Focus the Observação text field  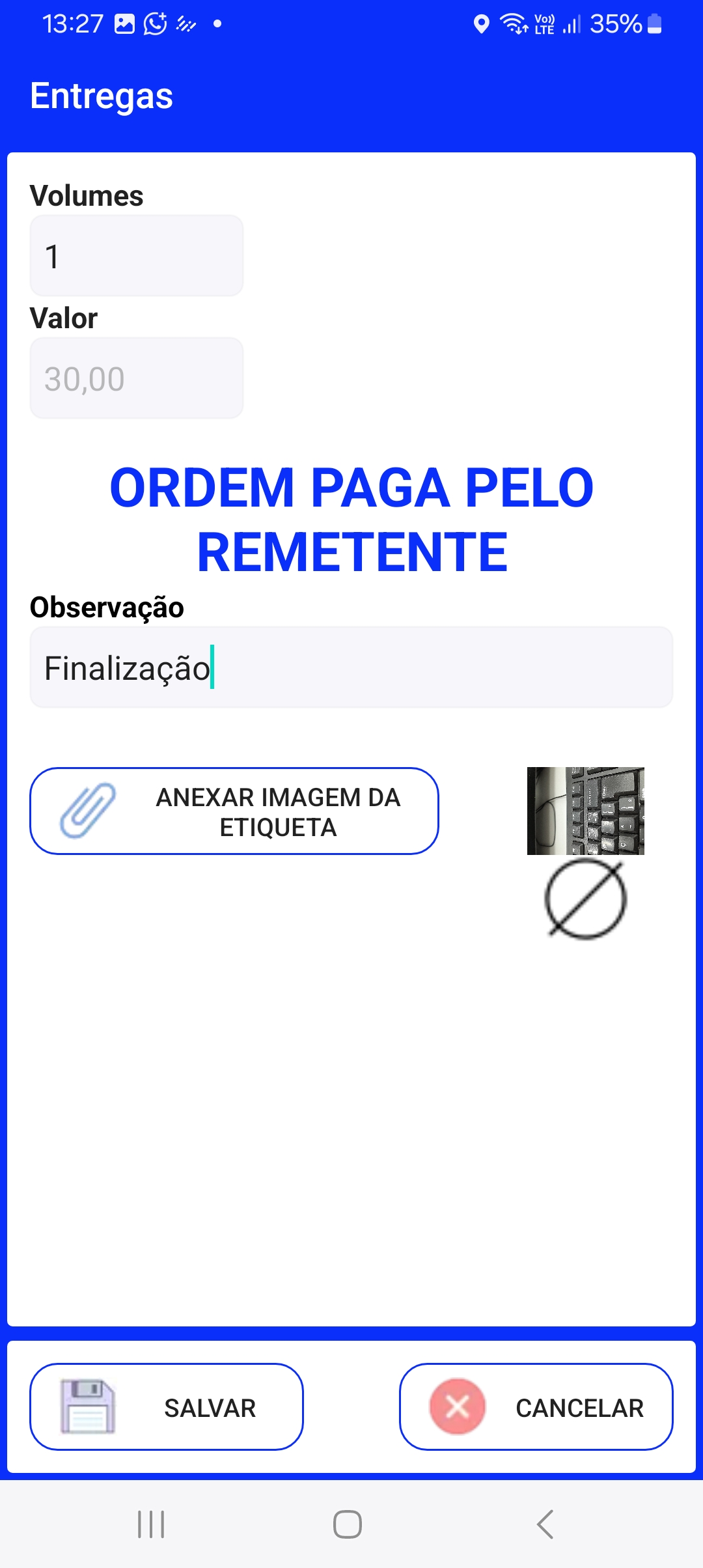(x=351, y=667)
